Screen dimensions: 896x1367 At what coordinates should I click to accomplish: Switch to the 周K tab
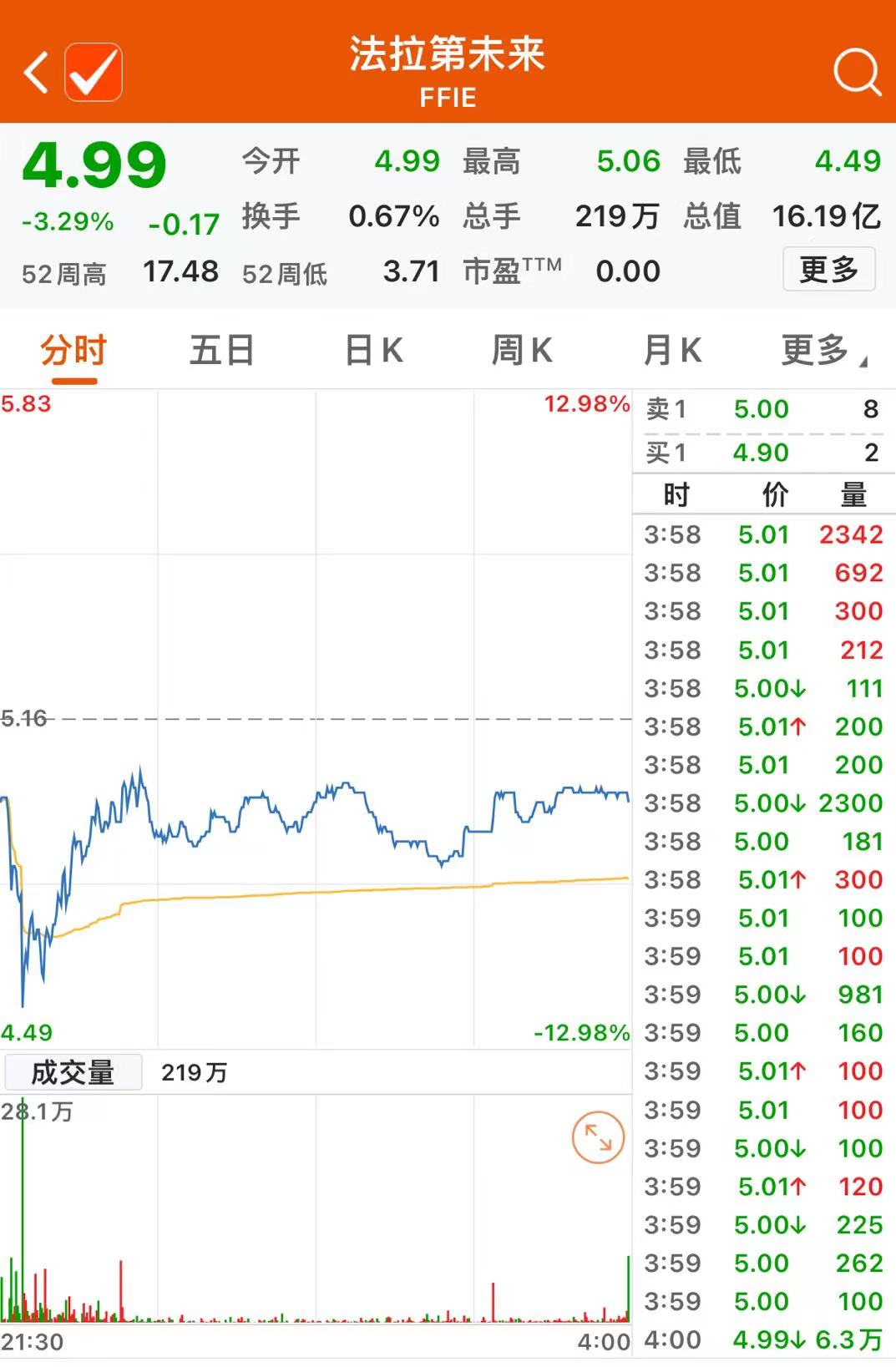pos(522,351)
